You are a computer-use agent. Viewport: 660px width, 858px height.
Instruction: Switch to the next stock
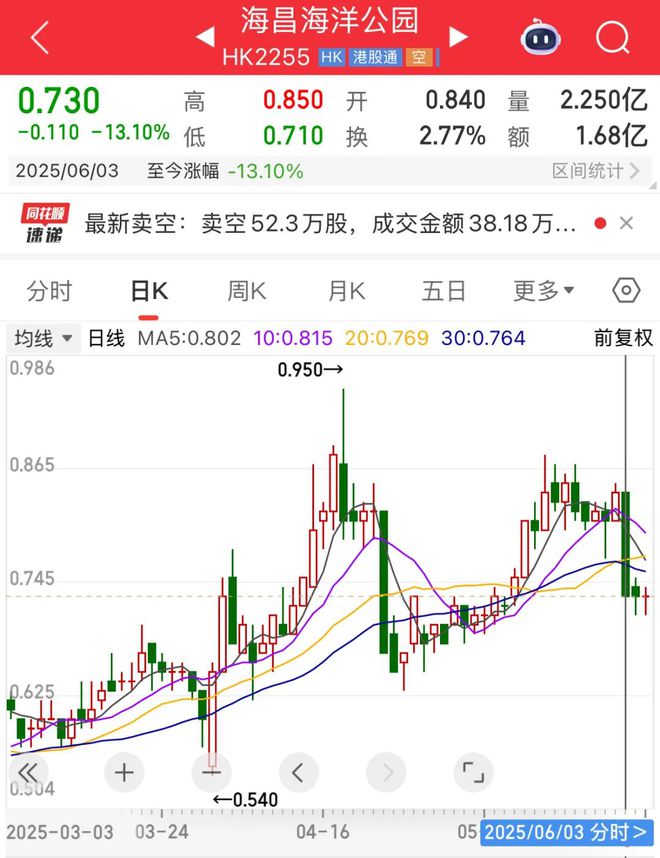458,38
